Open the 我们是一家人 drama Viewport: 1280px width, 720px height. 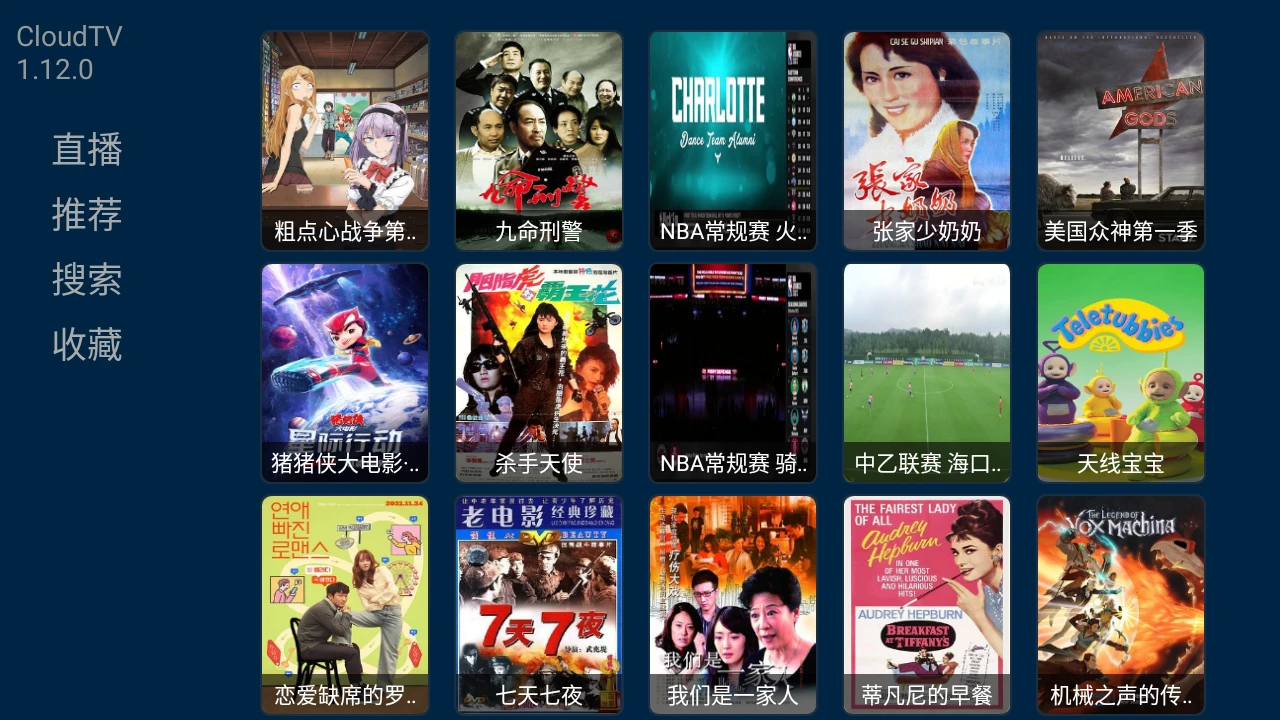coord(733,604)
